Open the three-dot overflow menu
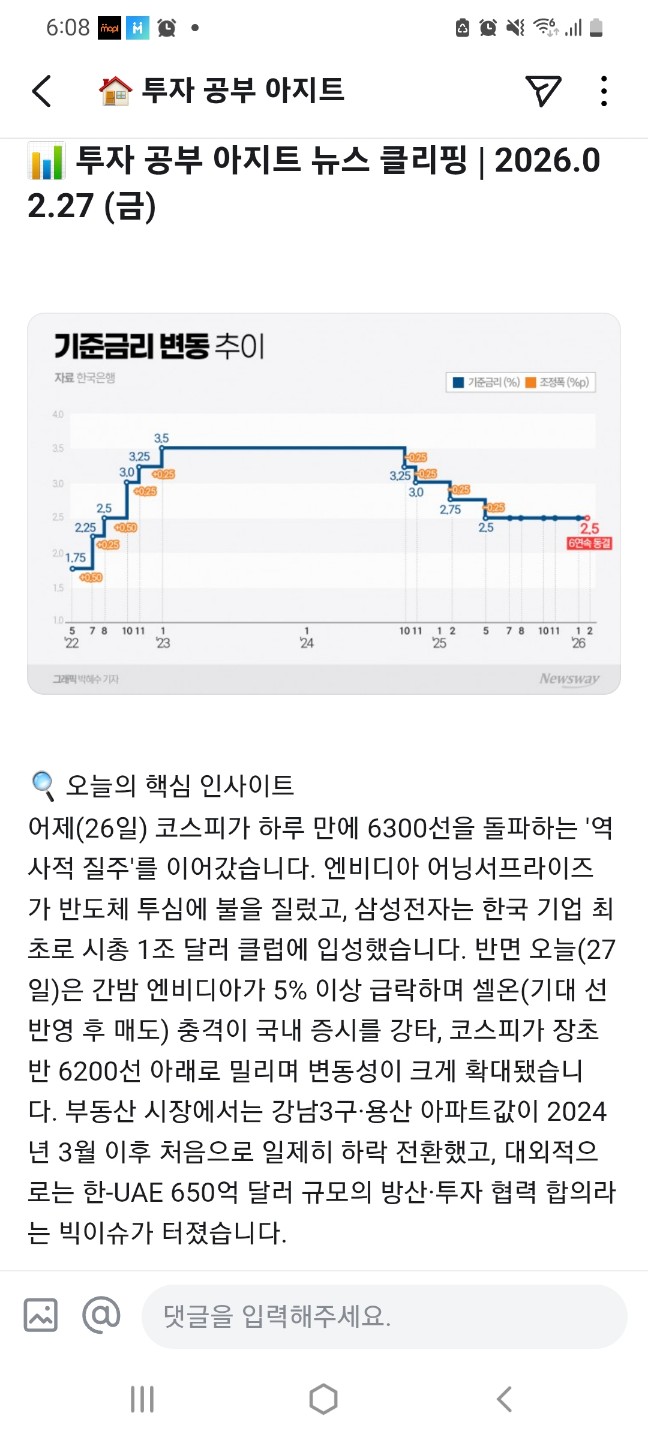The height and width of the screenshot is (1440, 648). 604,91
